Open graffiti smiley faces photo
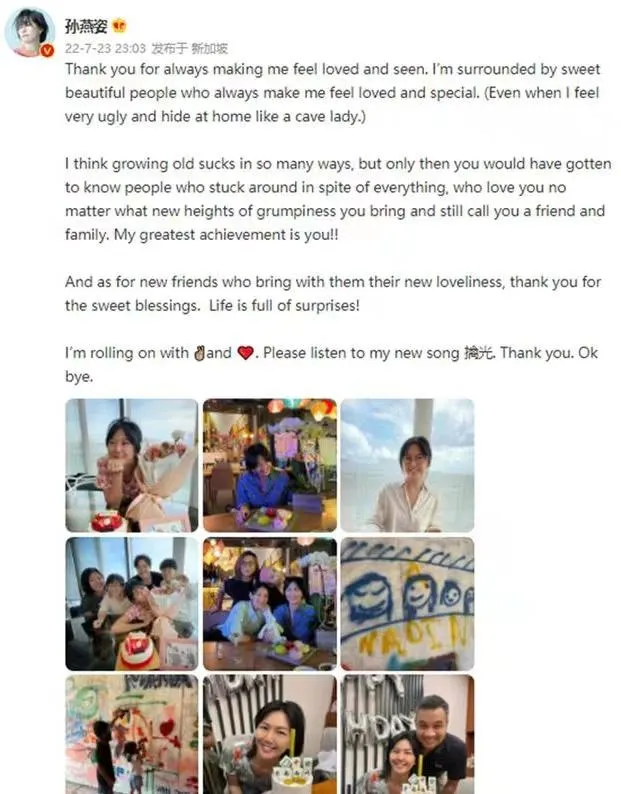Screen dimensions: 621x794 (x=407, y=603)
